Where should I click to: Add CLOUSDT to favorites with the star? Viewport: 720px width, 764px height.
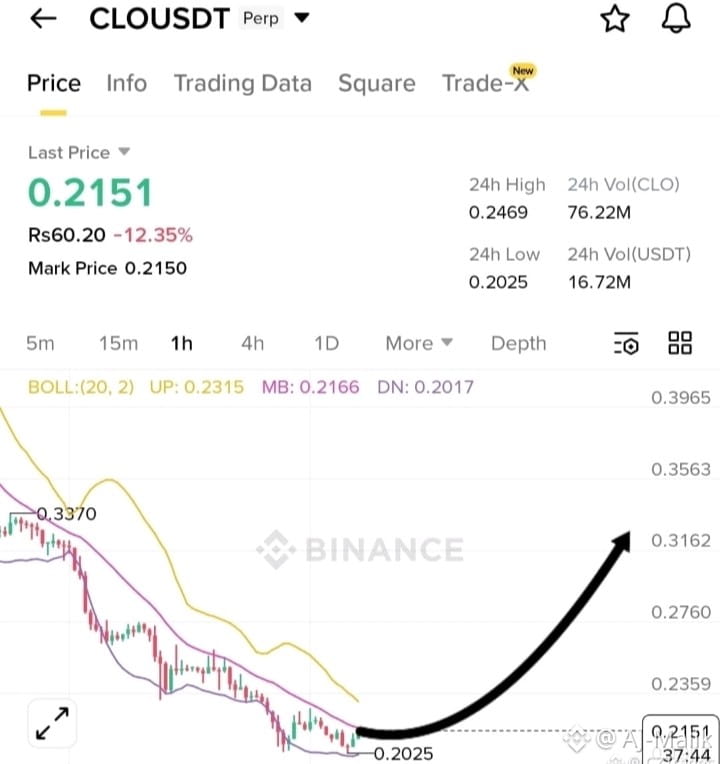click(615, 19)
